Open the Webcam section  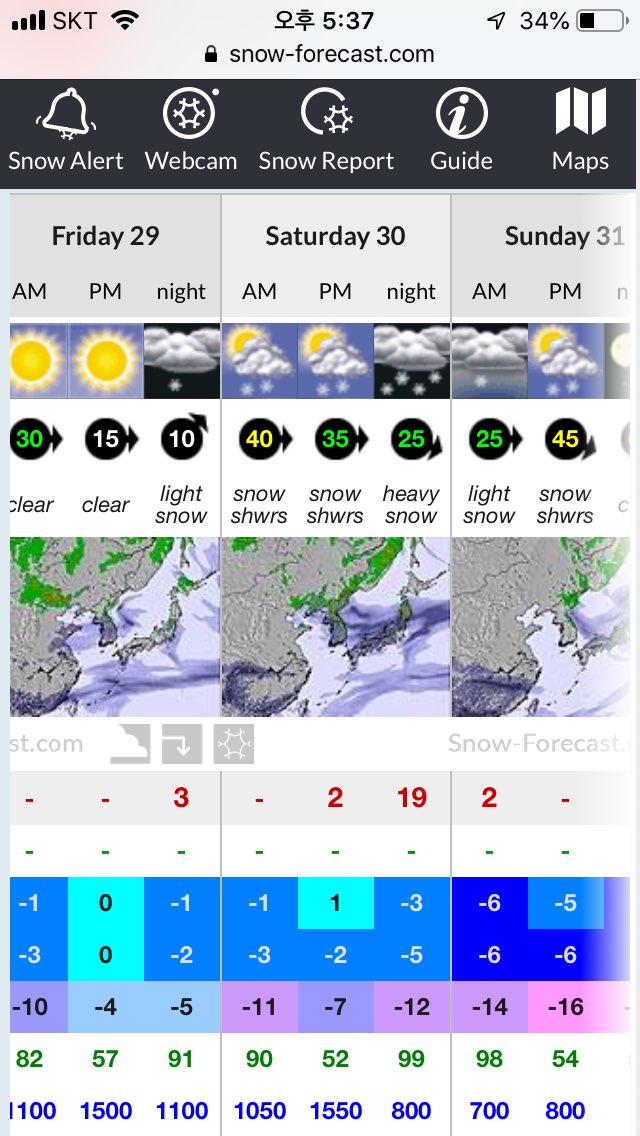tap(190, 131)
